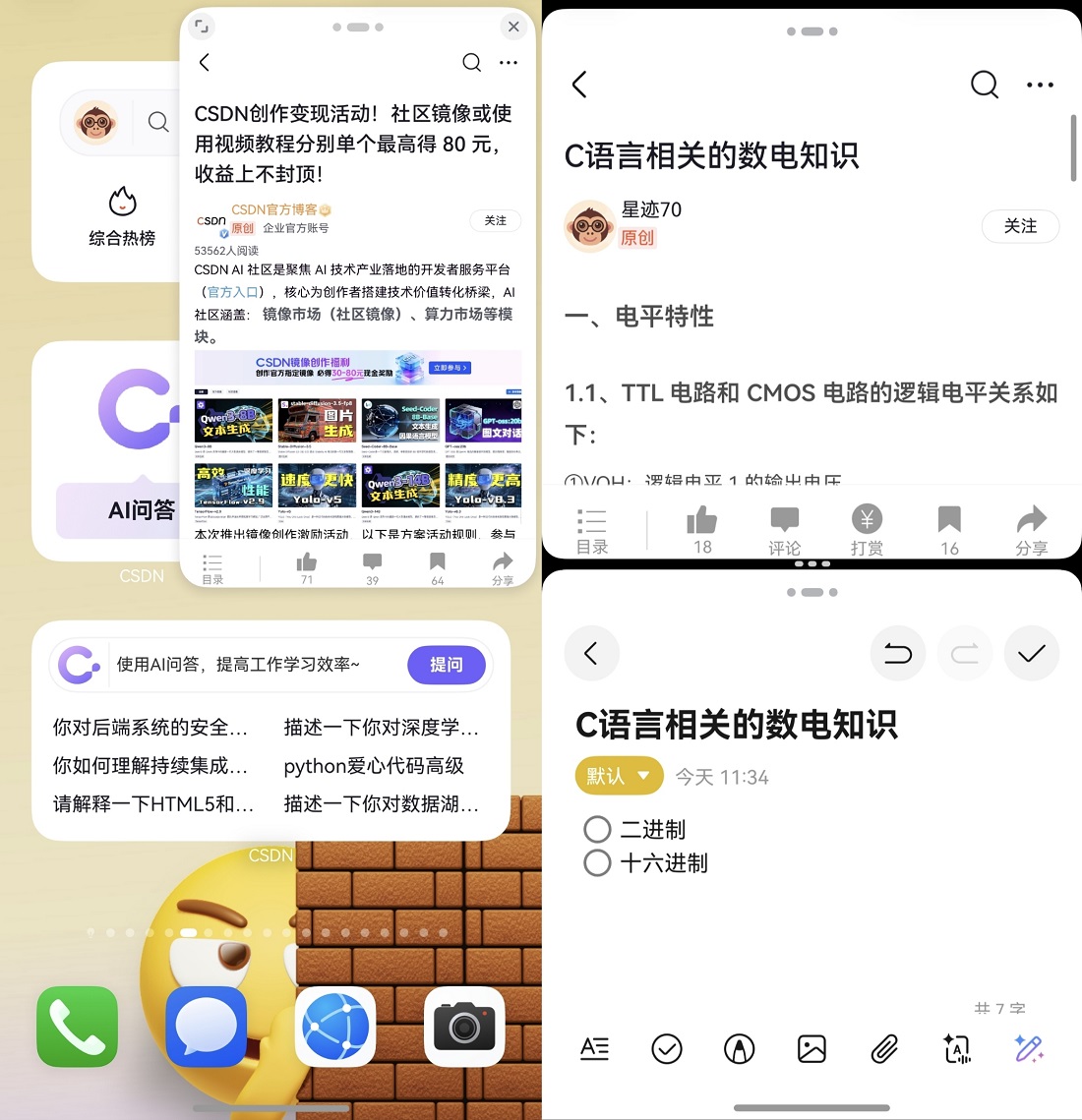Mark the 二进制 checklist item complete

pyautogui.click(x=598, y=829)
